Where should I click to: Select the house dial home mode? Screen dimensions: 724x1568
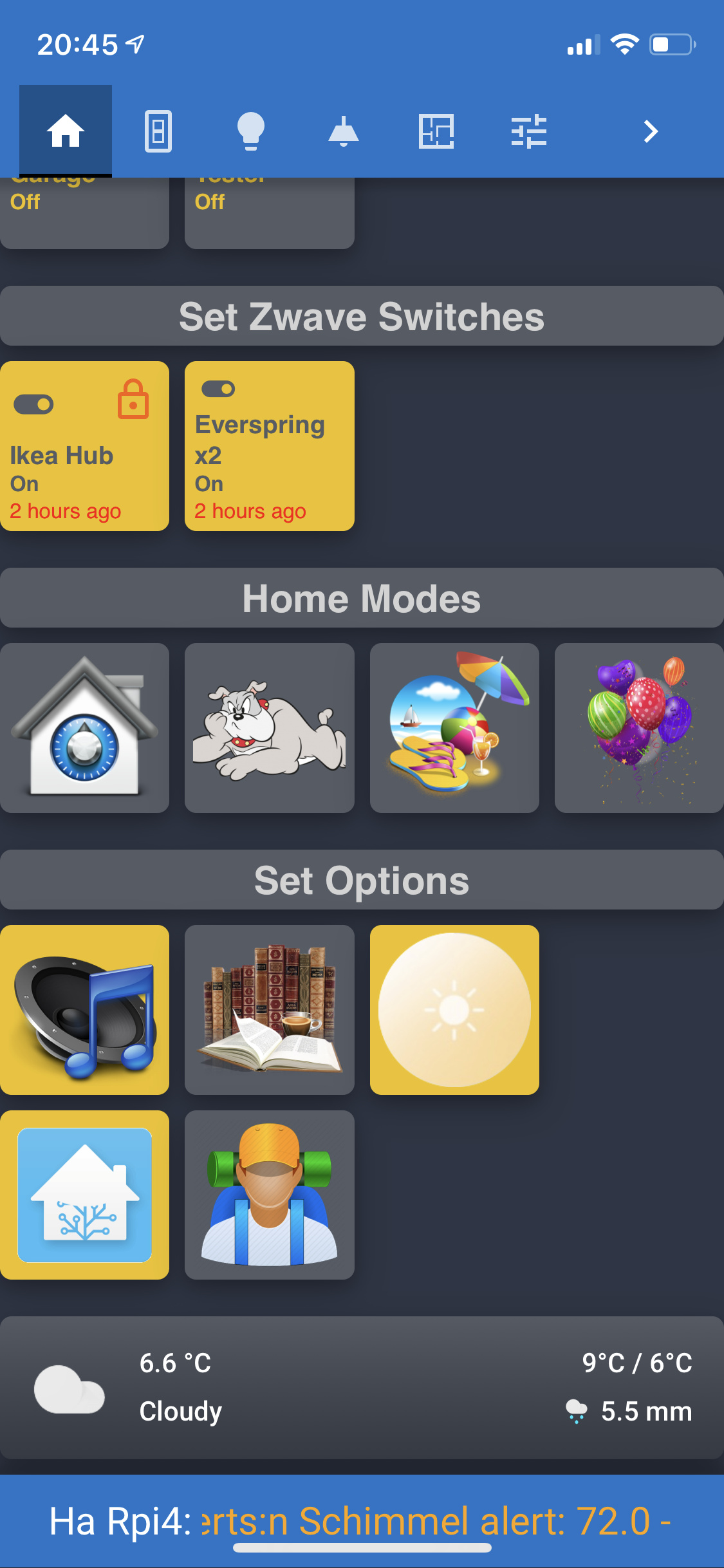tap(84, 728)
